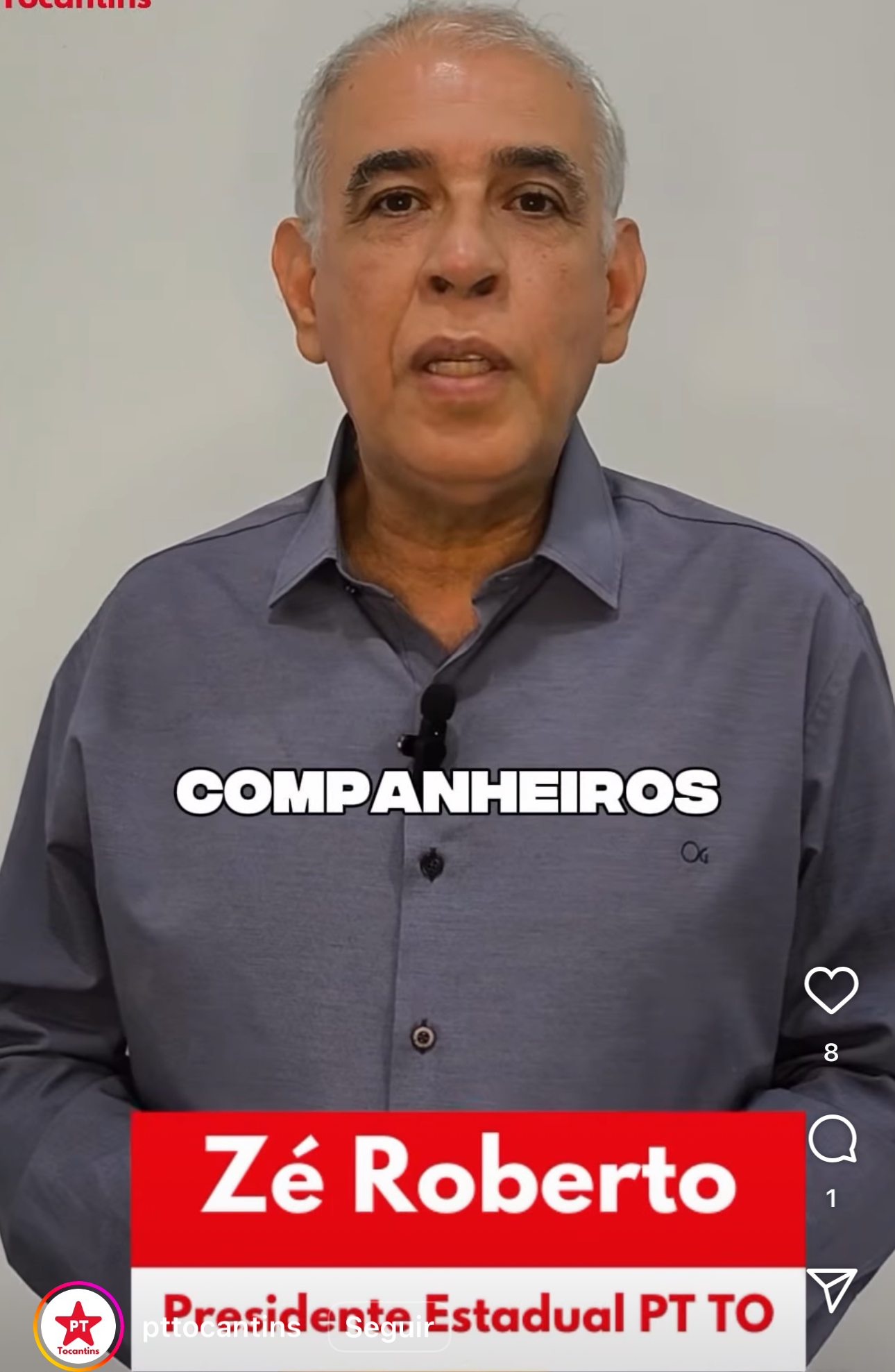The height and width of the screenshot is (1372, 895).
Task: Like this reel with the heart icon
Action: [x=831, y=989]
